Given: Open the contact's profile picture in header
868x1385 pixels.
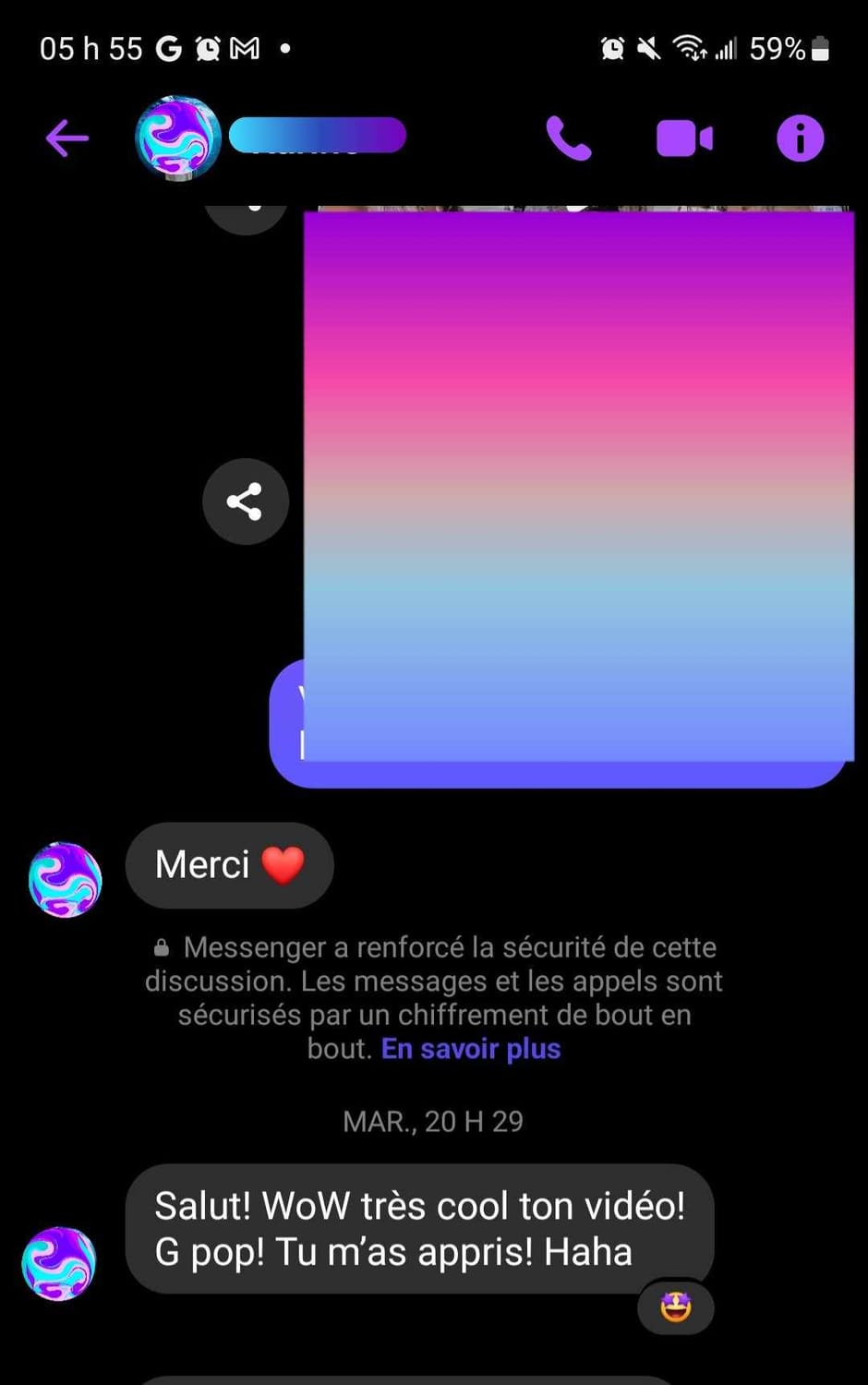Looking at the screenshot, I should coord(177,138).
